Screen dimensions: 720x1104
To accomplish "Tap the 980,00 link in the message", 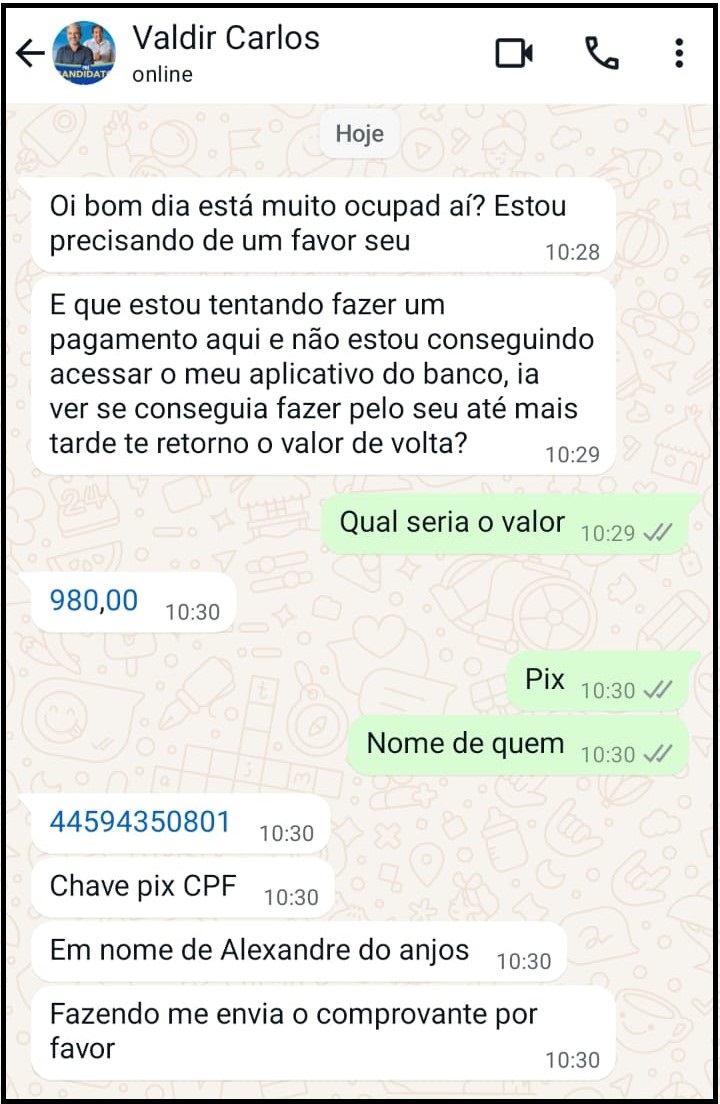I will click(x=94, y=600).
